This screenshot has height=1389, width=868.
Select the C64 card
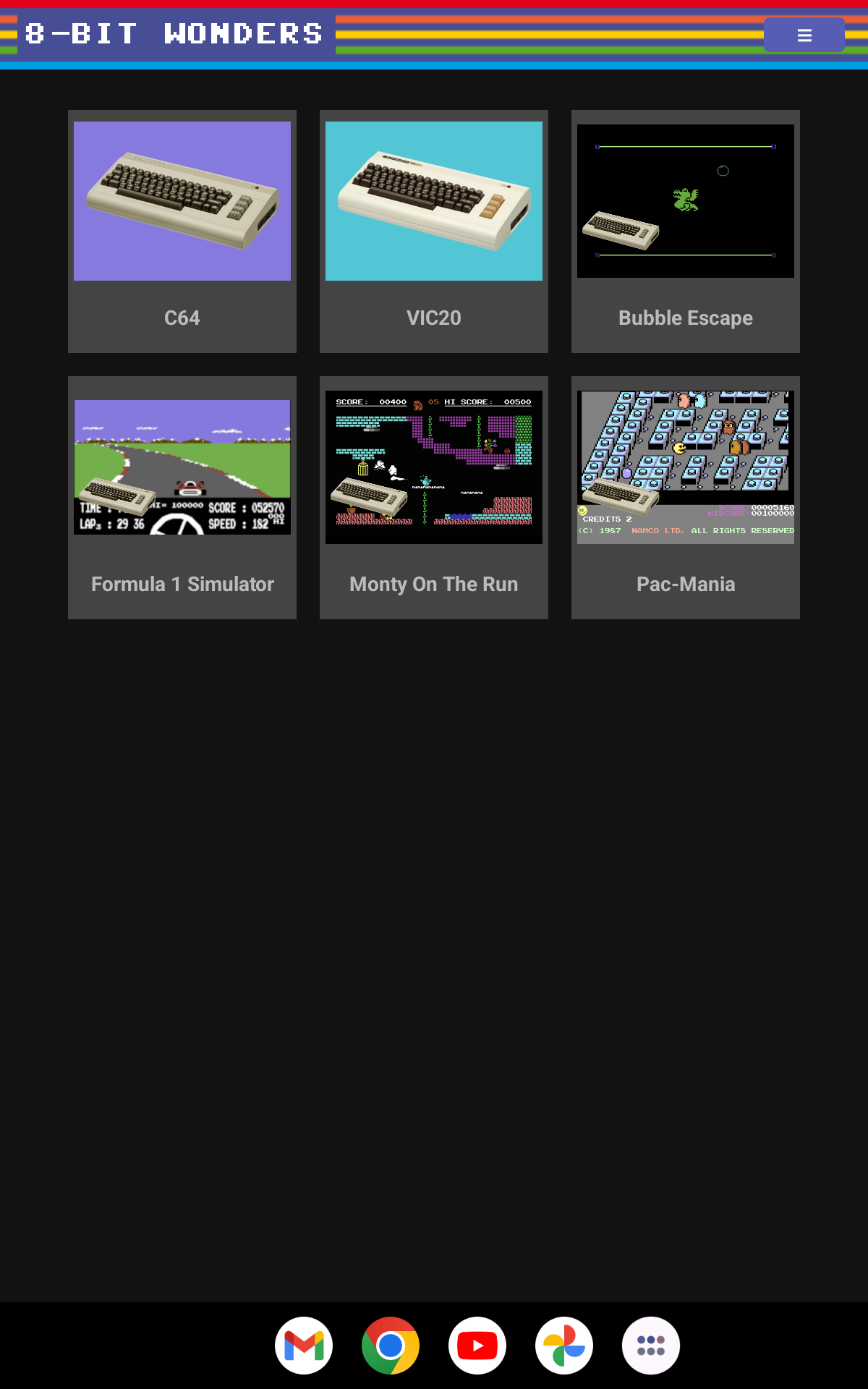[x=182, y=231]
